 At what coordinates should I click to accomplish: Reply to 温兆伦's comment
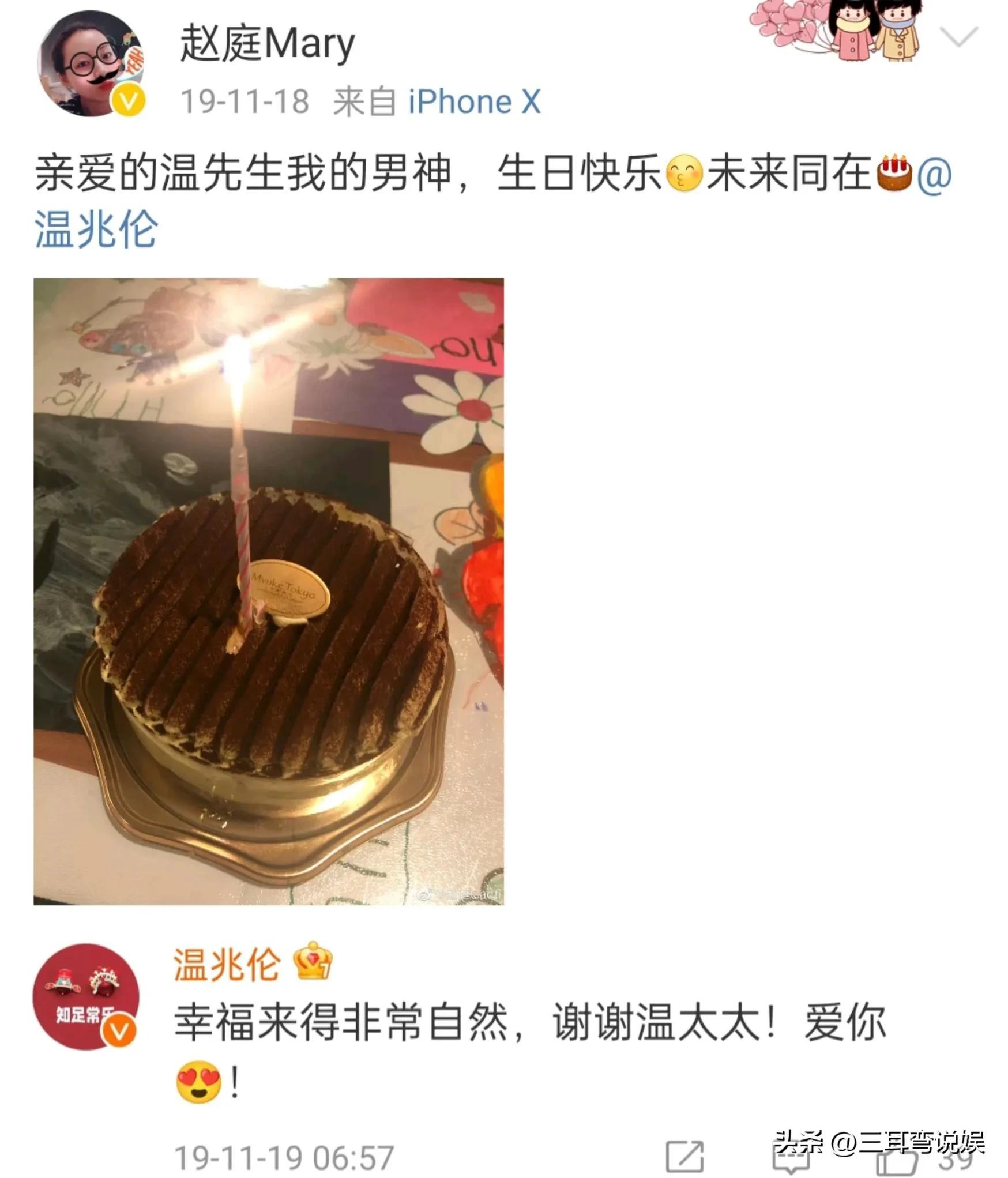click(791, 1159)
